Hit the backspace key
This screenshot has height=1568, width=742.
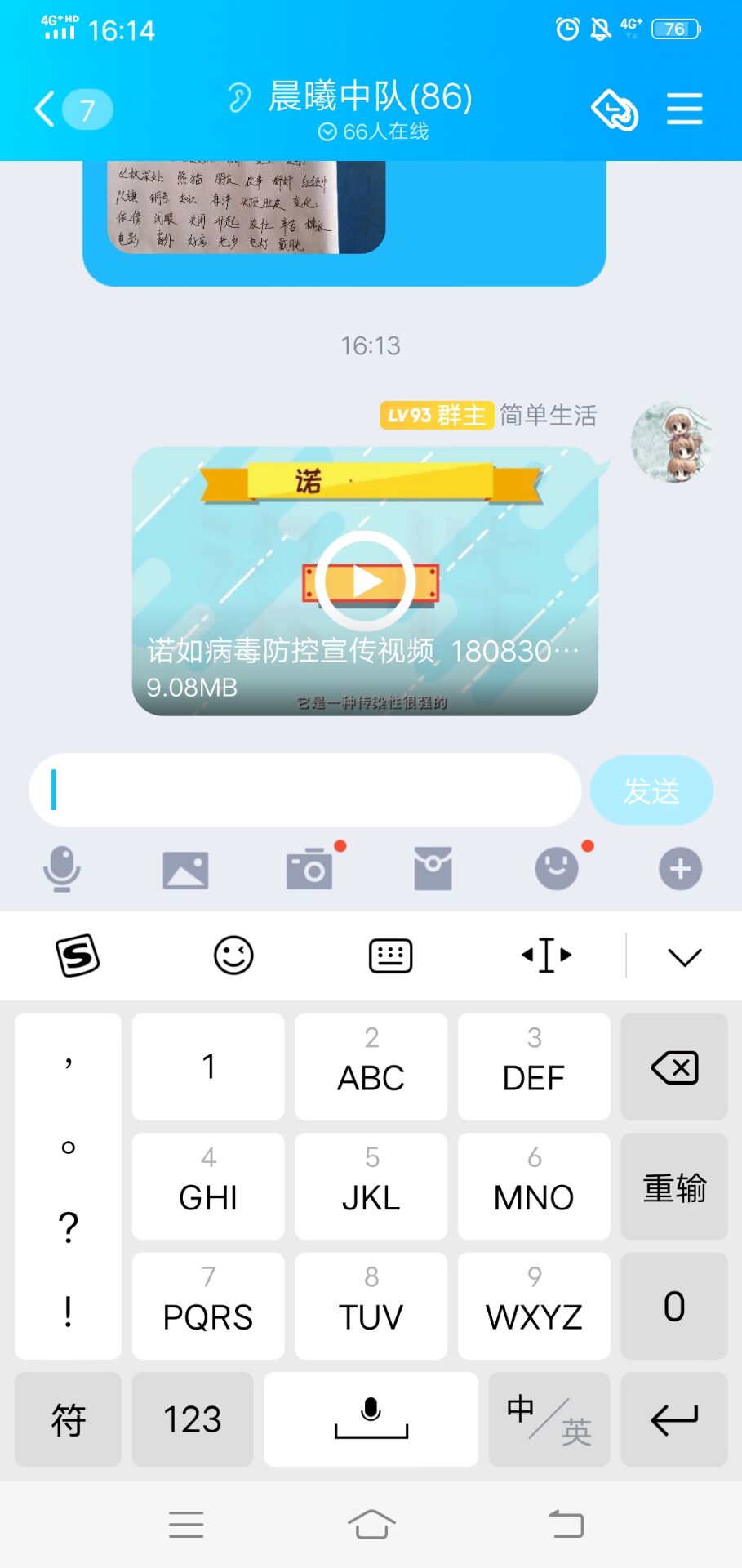(674, 1067)
